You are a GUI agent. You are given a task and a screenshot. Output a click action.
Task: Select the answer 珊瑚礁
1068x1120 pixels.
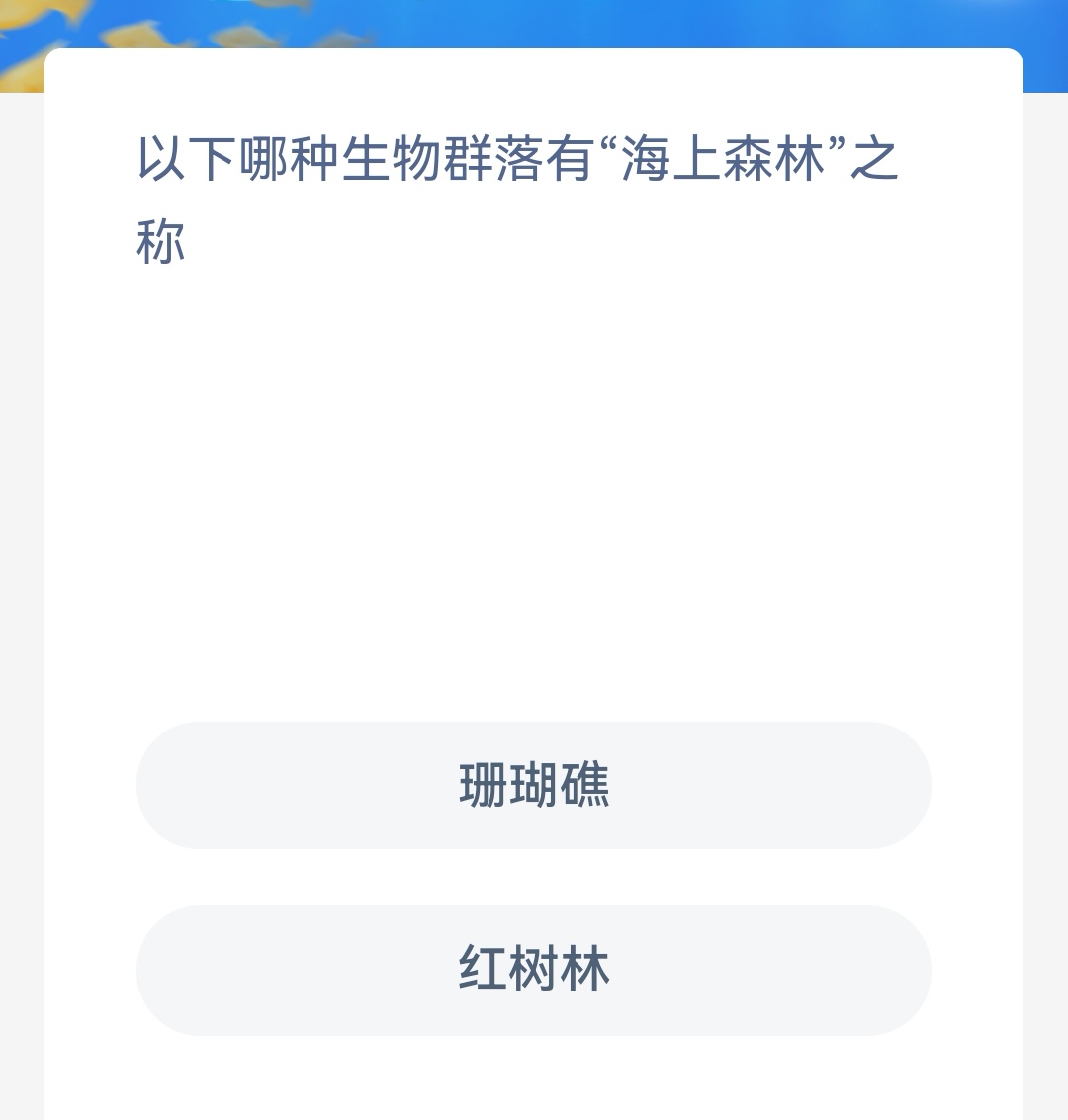[534, 785]
